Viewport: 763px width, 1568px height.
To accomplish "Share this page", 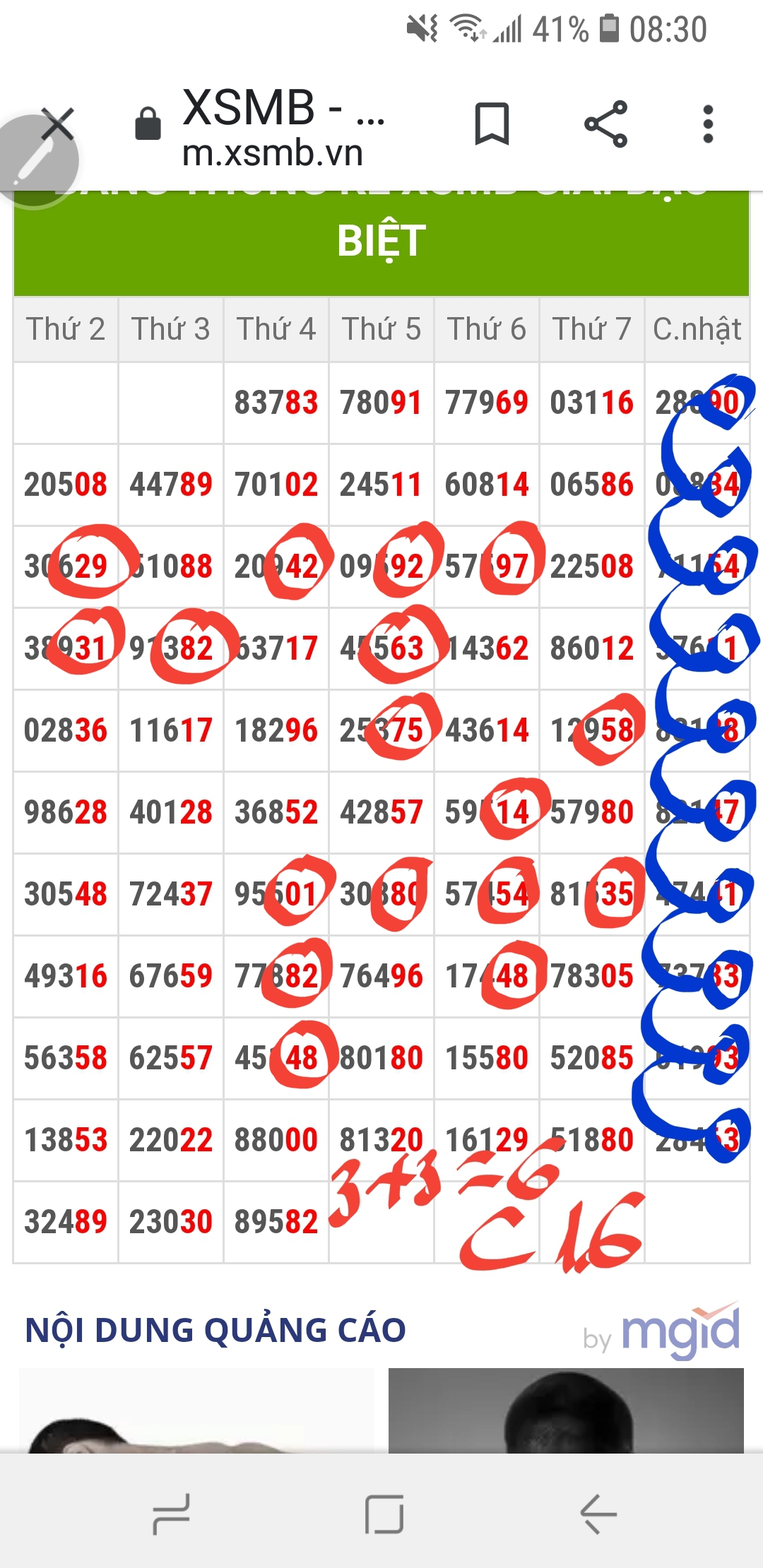I will pyautogui.click(x=606, y=124).
